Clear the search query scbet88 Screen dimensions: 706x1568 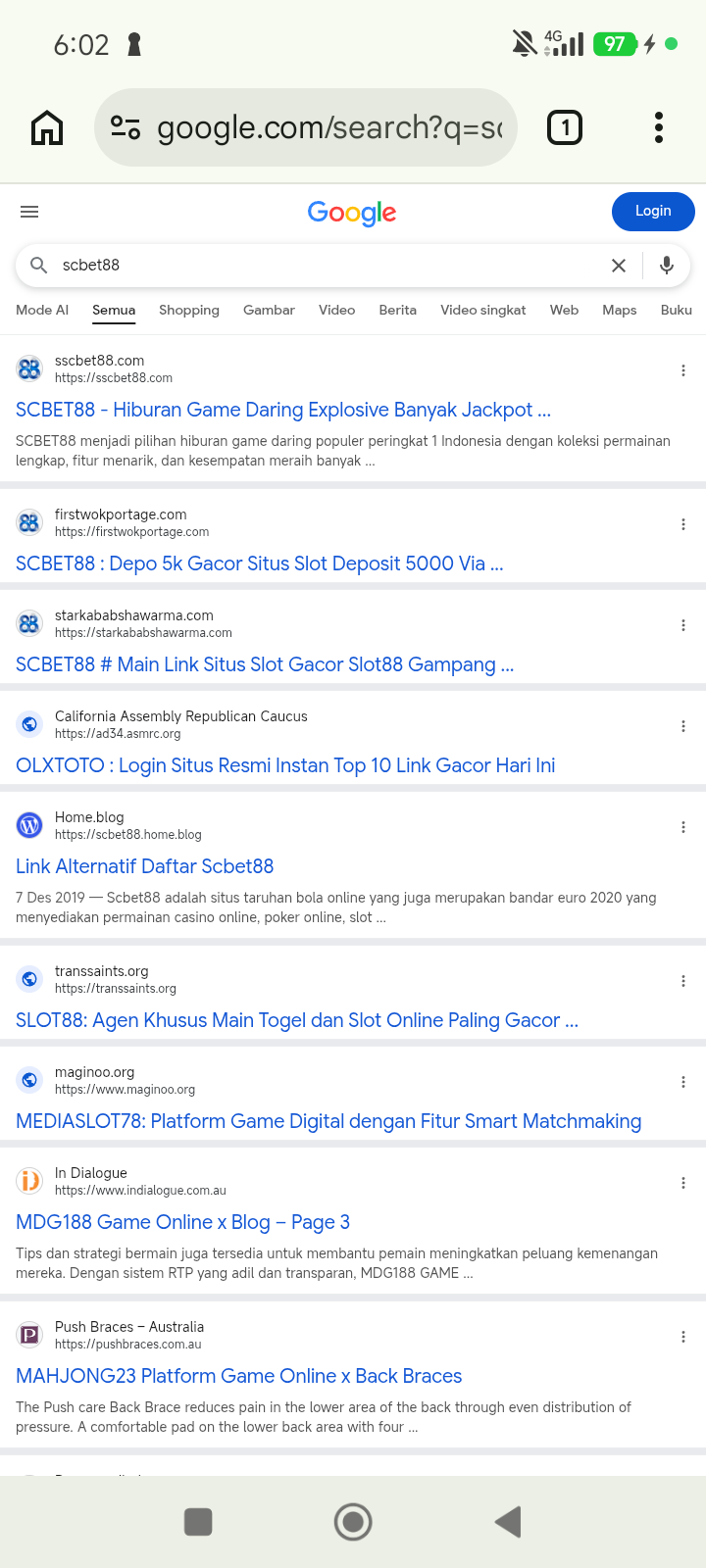pyautogui.click(x=619, y=266)
